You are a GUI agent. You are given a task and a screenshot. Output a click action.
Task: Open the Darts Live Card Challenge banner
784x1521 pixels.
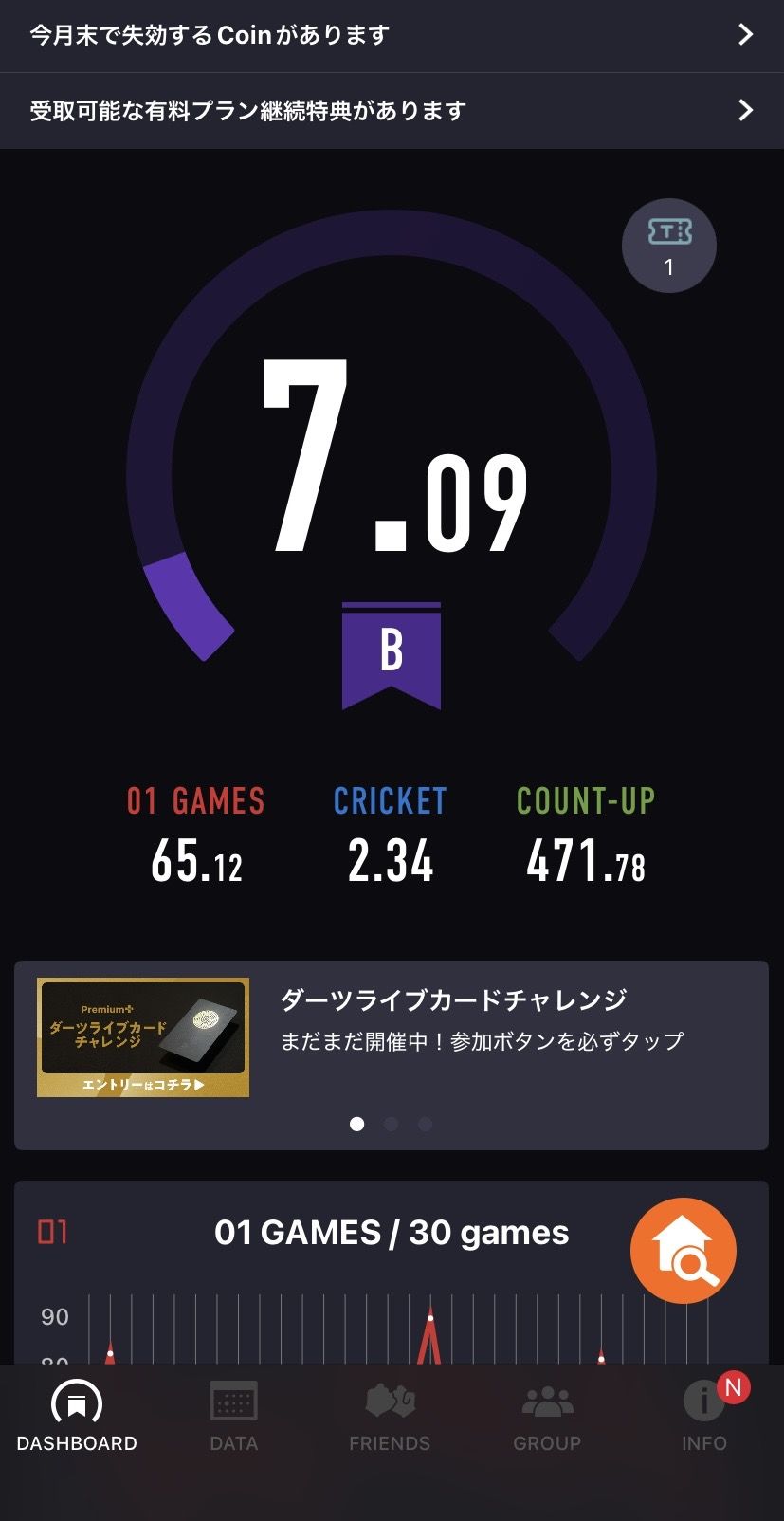[392, 1038]
